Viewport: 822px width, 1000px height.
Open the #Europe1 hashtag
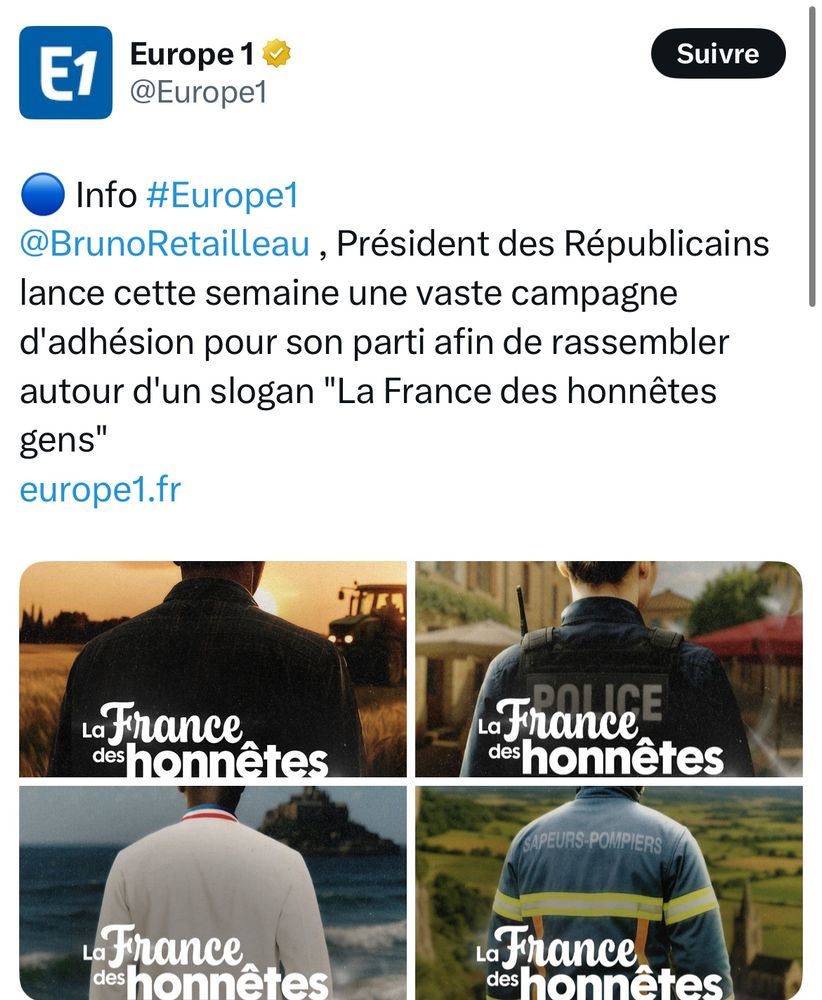222,195
